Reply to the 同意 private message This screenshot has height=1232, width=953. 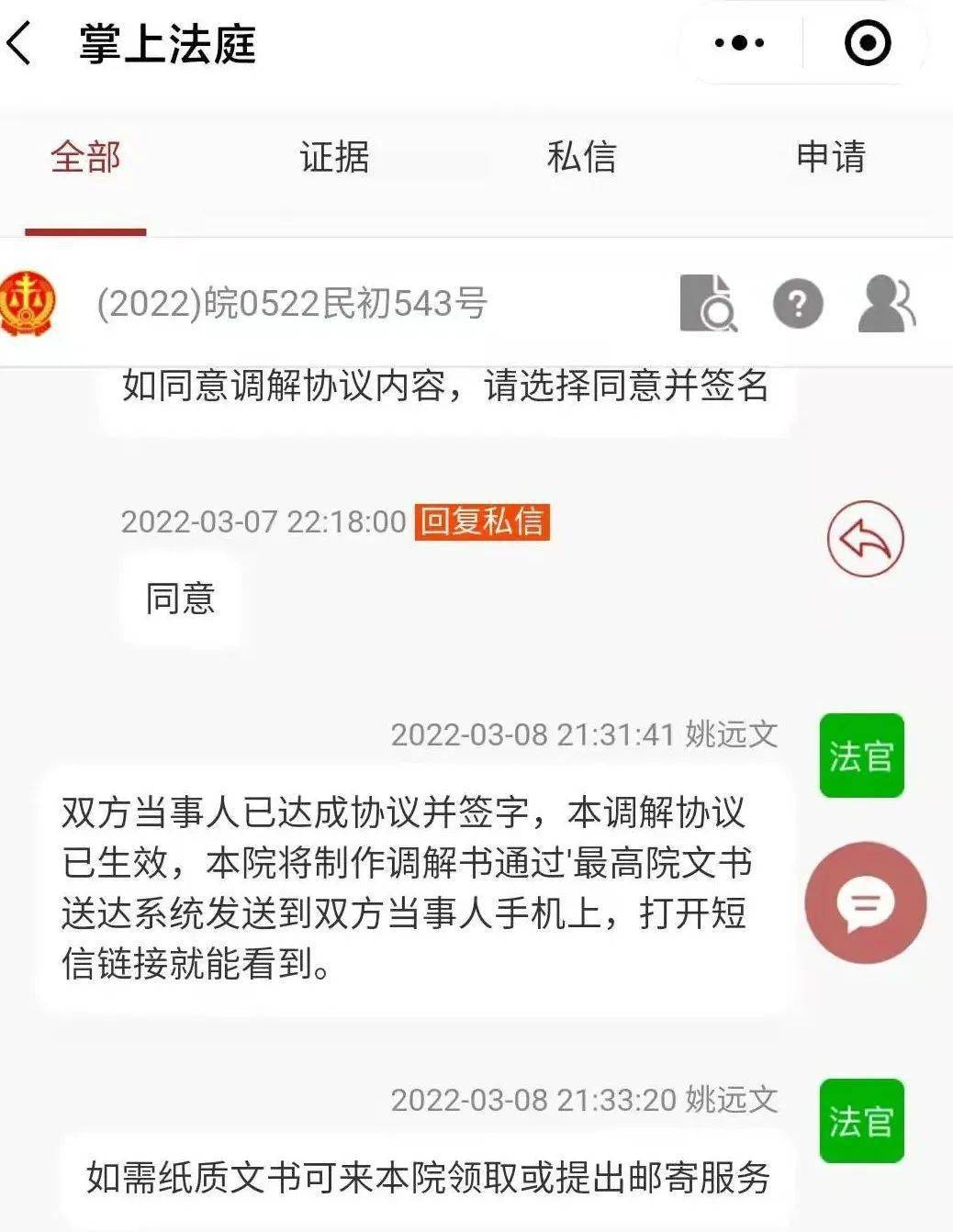(865, 539)
